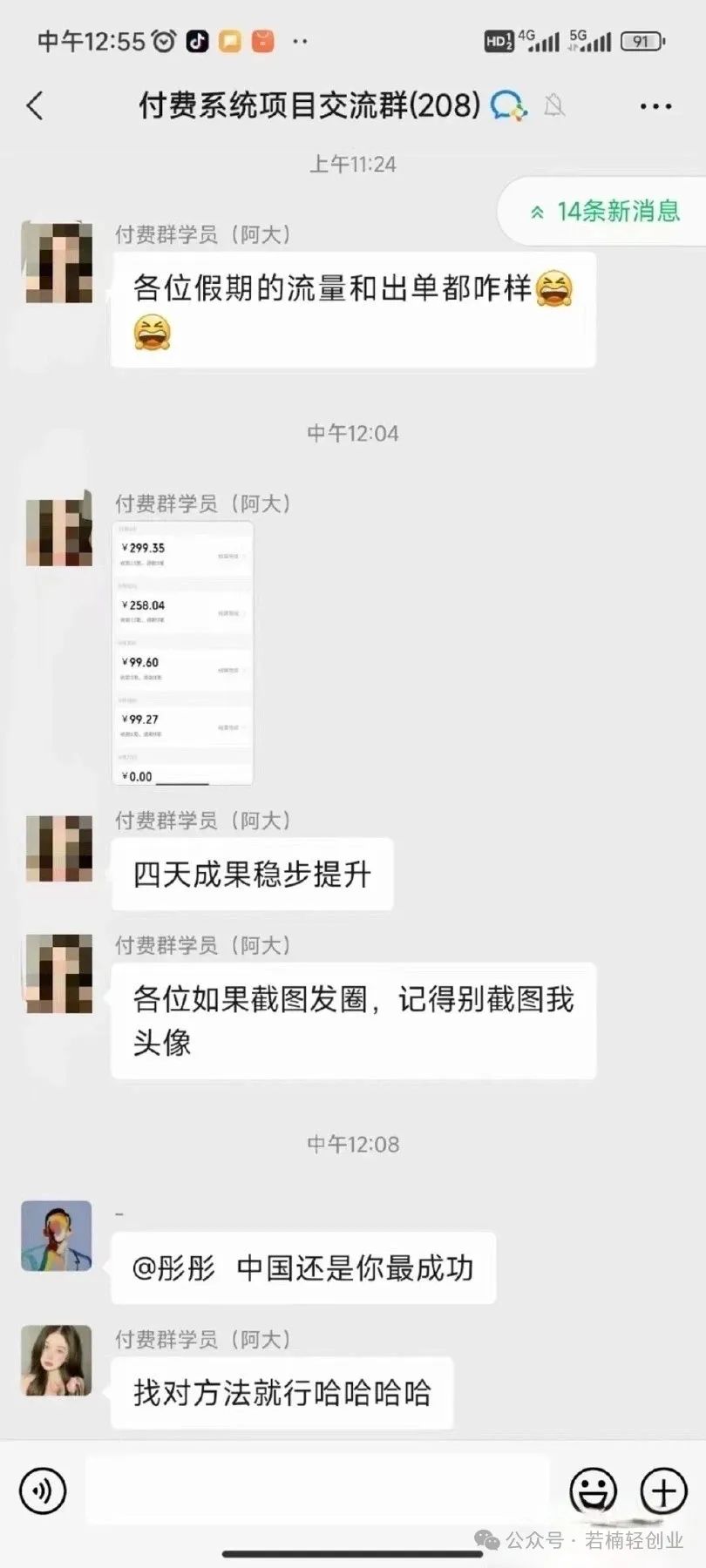Tap the 四天成果稳步提升 message bubble
This screenshot has height=1568, width=706.
[x=252, y=875]
